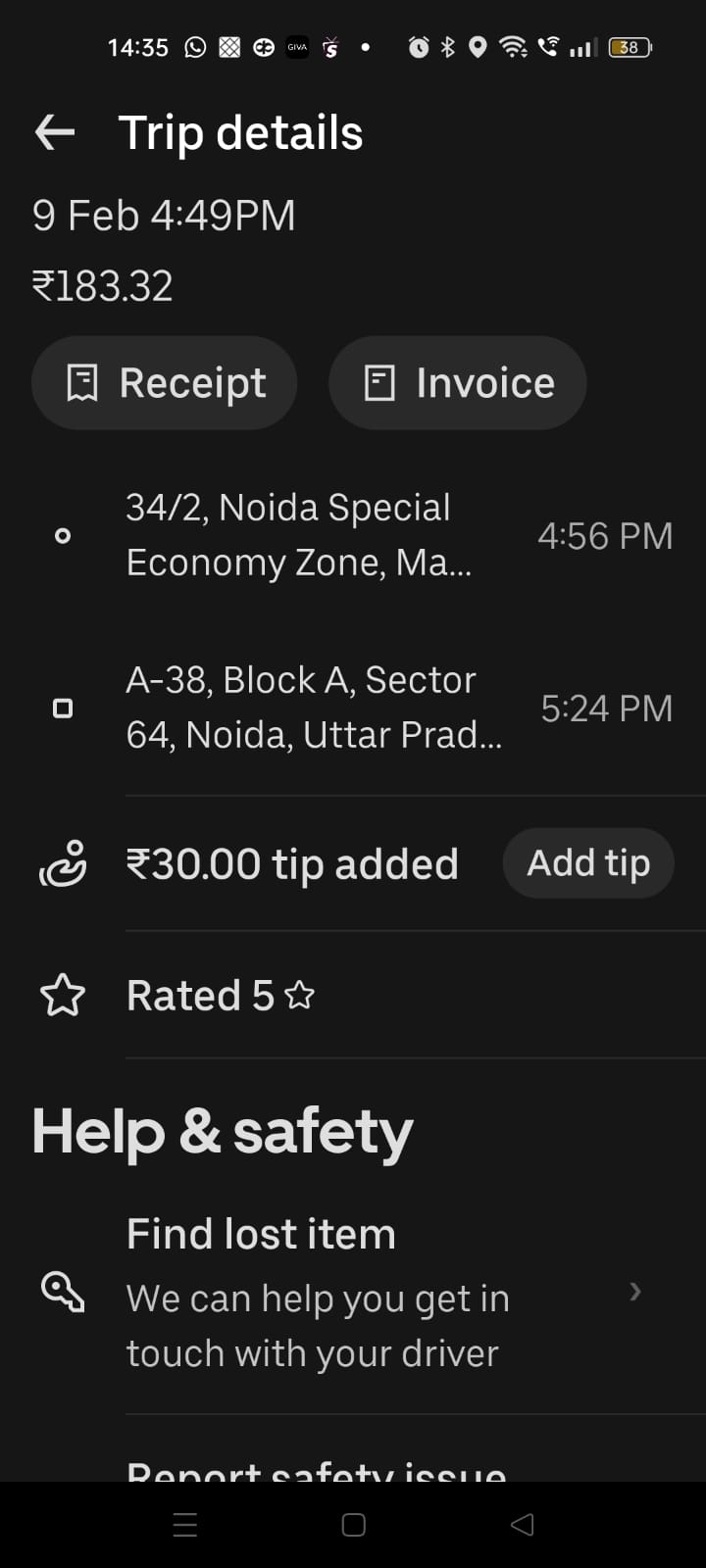The image size is (706, 1568).
Task: Add a tip for the driver
Action: [588, 863]
